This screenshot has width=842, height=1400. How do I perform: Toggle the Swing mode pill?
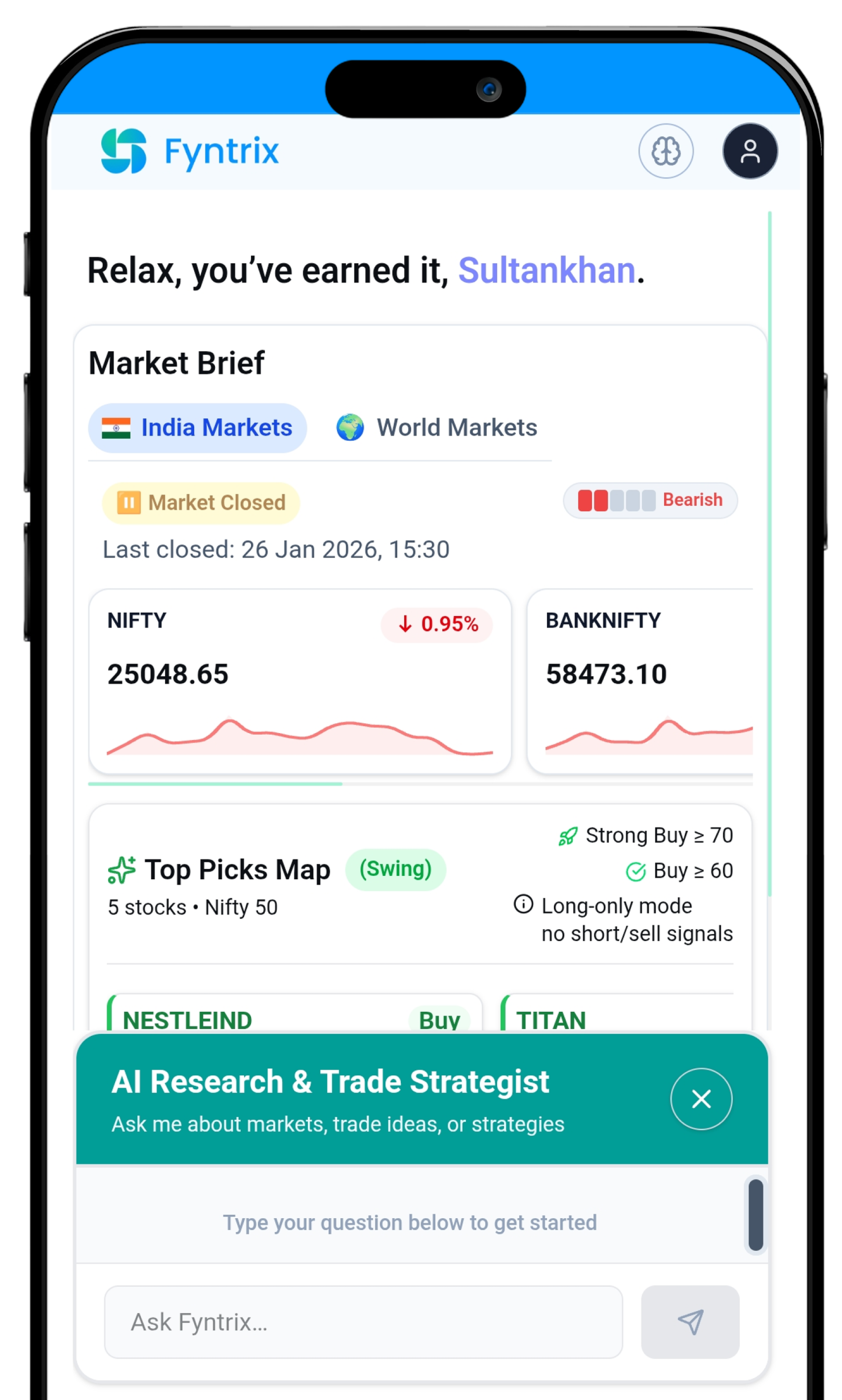395,869
